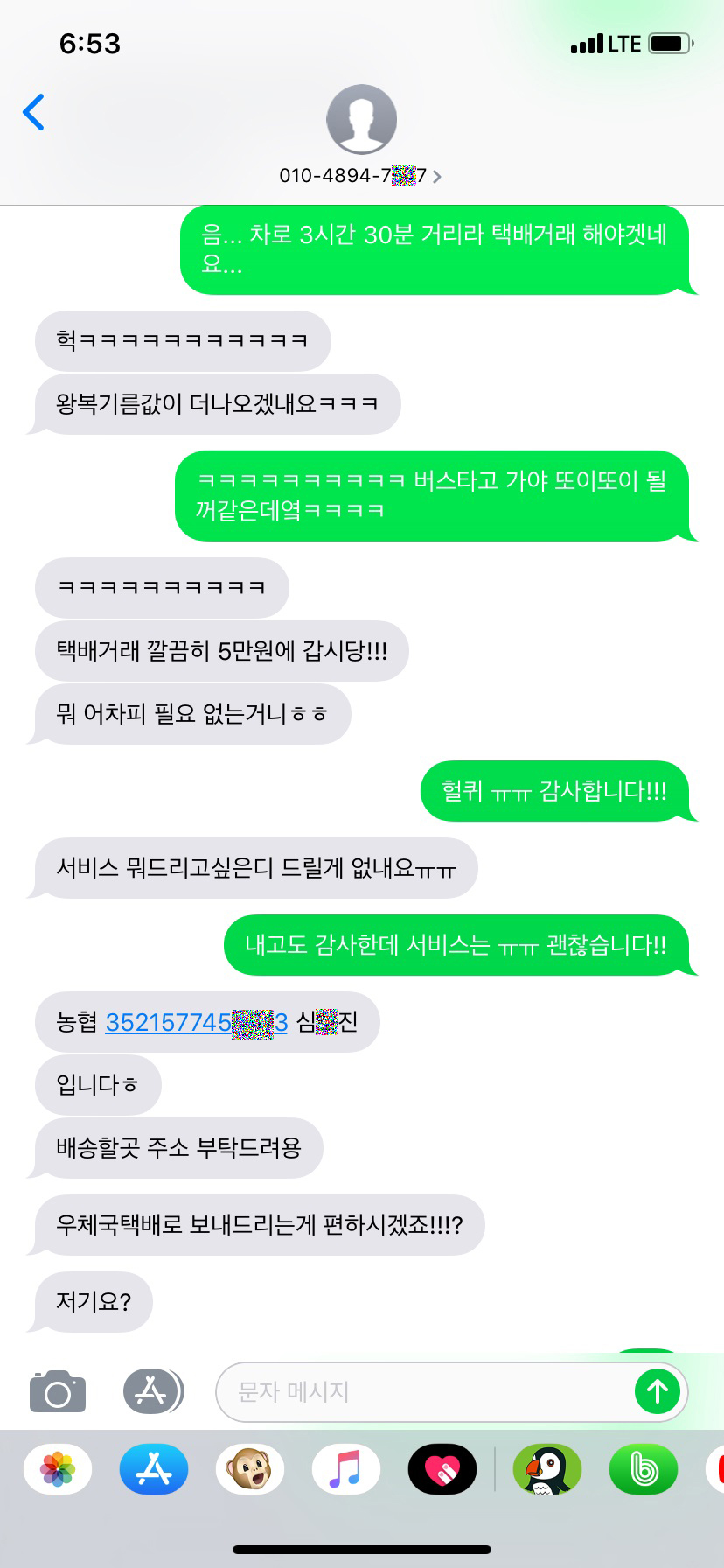Open the App Store iMessage app
The image size is (724, 1568).
tap(154, 1469)
